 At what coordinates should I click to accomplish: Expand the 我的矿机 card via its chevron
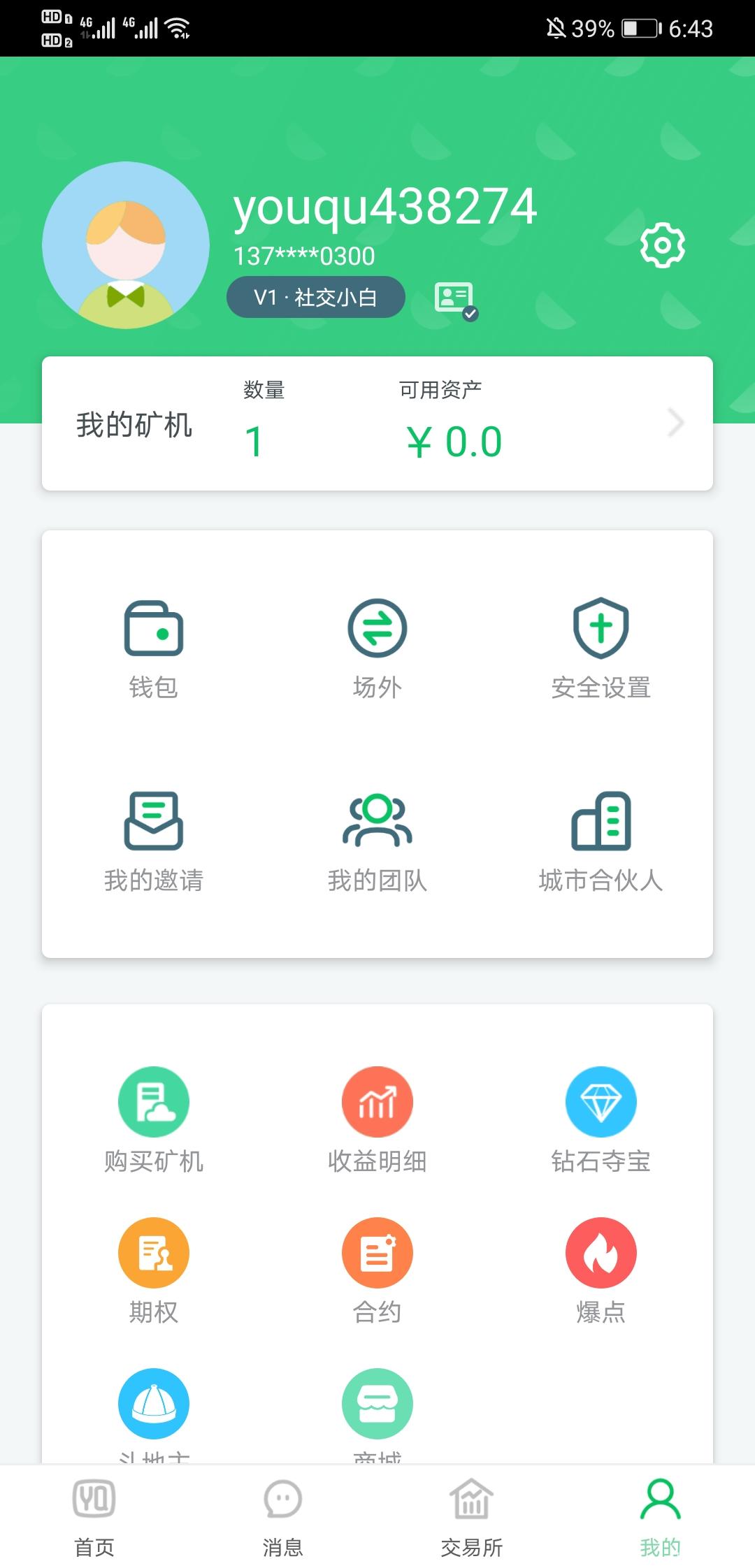(x=673, y=422)
